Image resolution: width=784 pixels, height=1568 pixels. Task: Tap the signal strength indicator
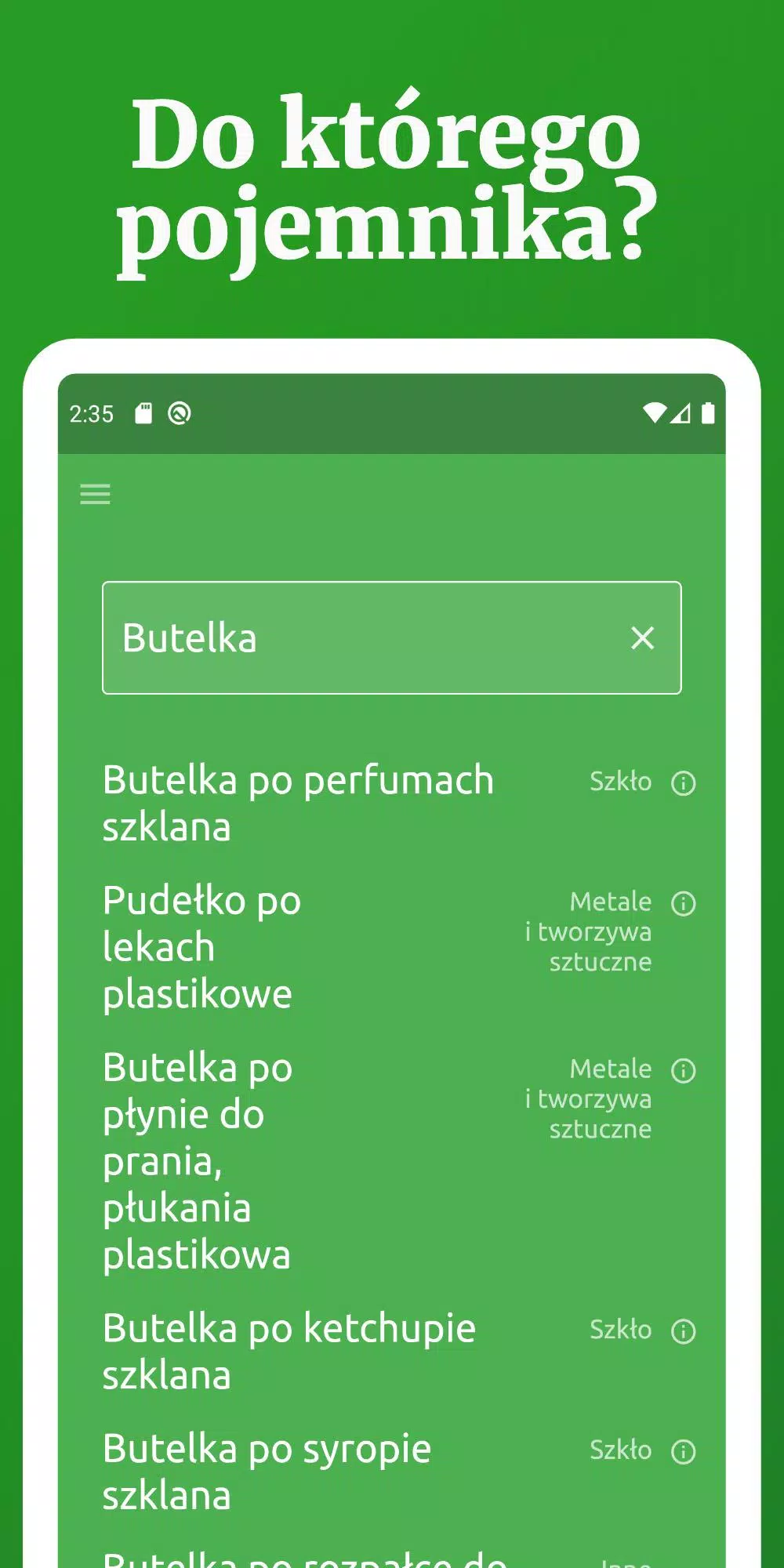[x=681, y=413]
